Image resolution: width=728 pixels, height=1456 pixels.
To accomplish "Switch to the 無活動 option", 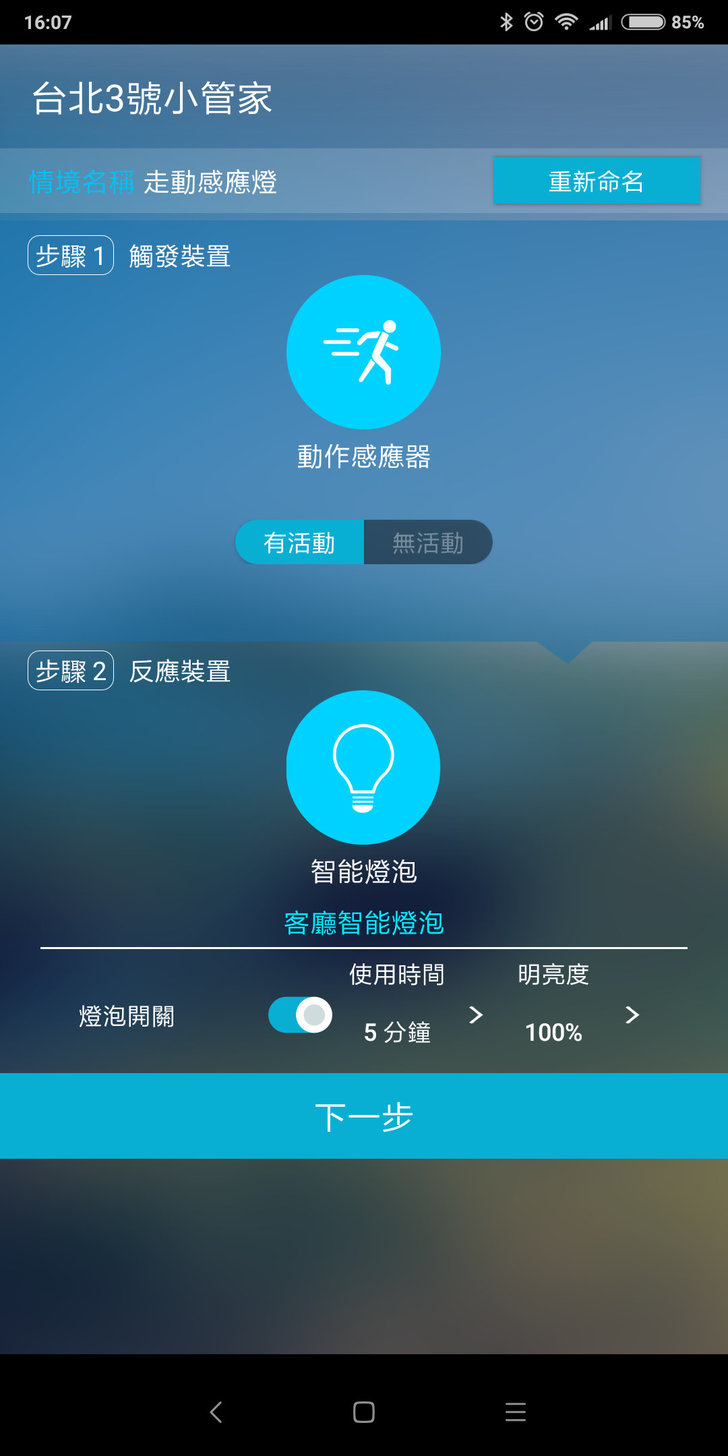I will [428, 542].
